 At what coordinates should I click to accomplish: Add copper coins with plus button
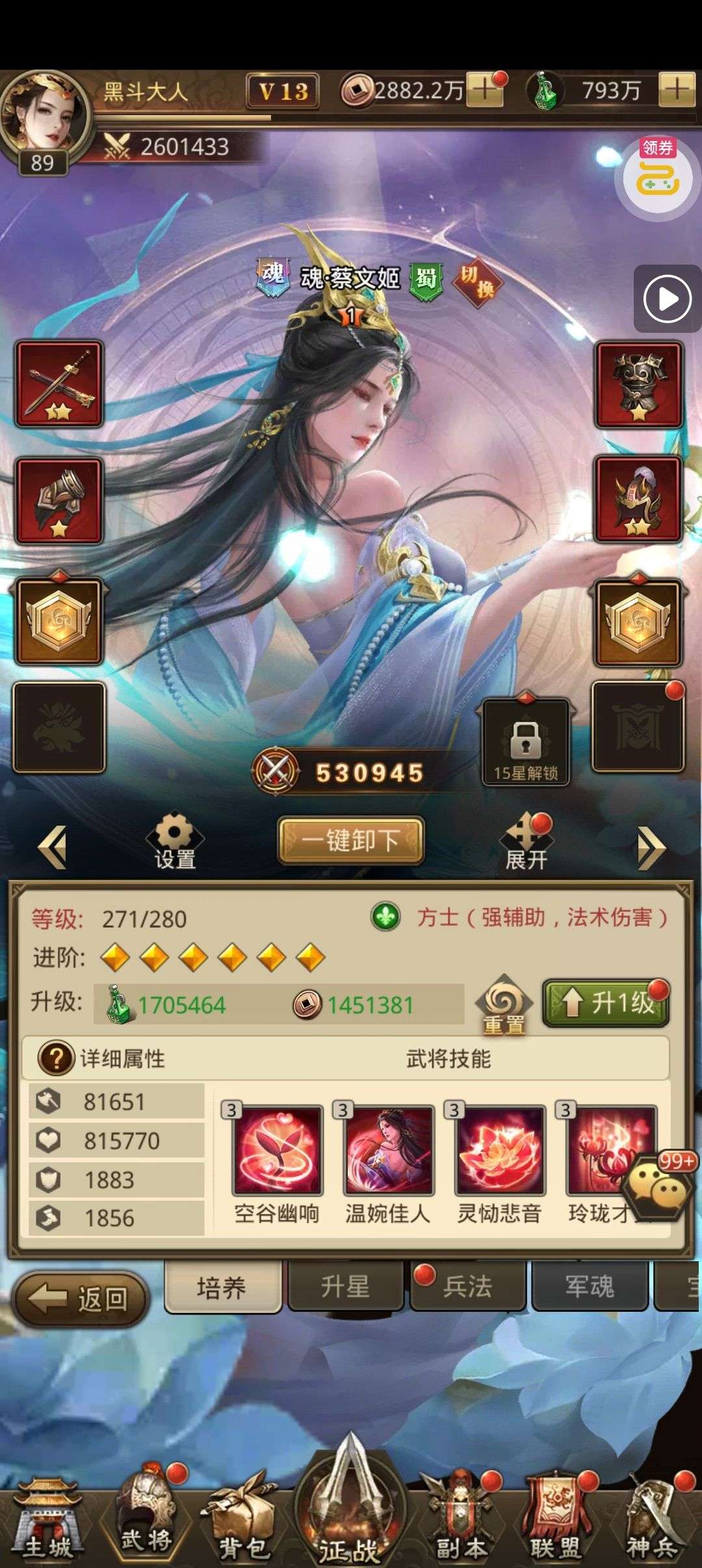click(484, 90)
